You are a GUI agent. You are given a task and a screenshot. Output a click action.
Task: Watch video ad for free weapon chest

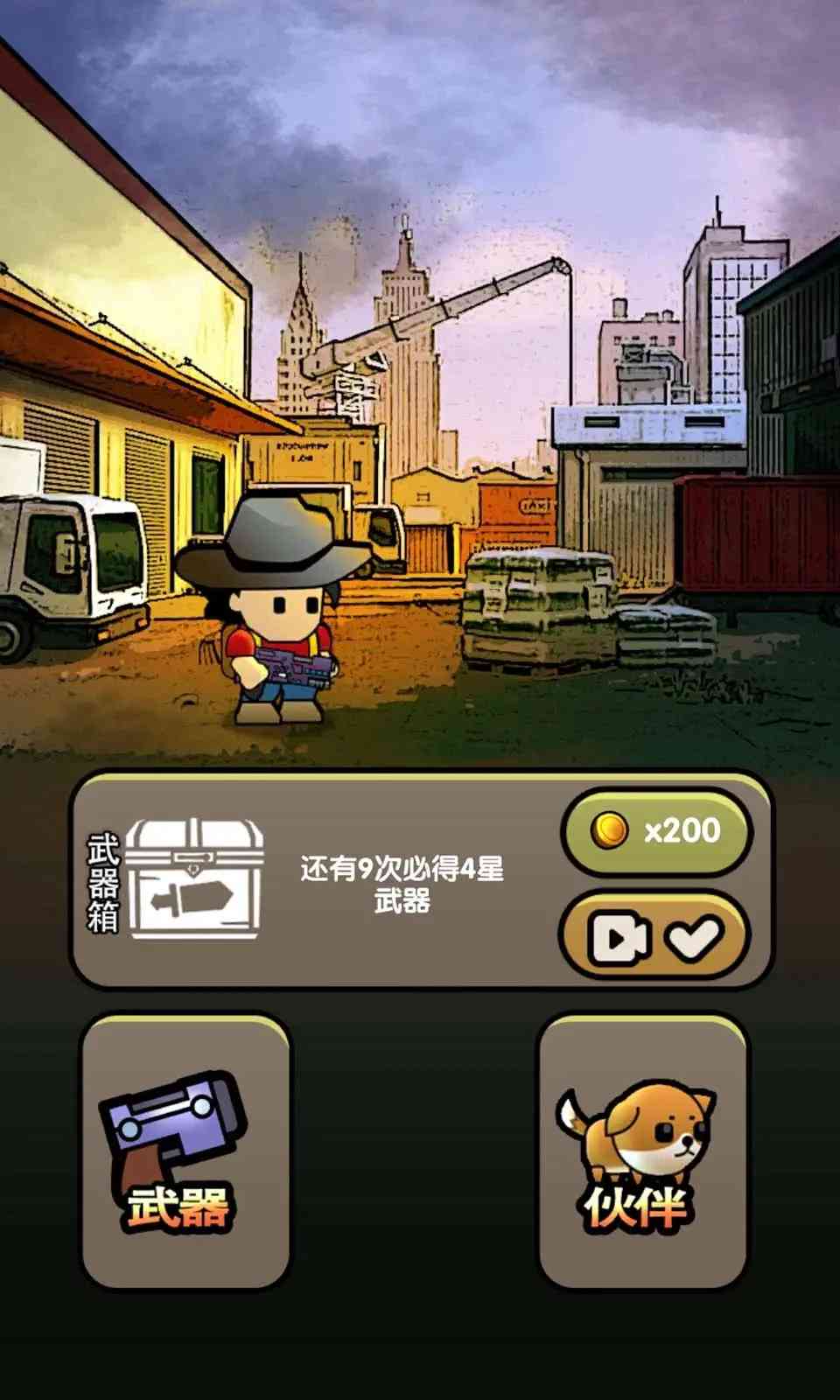654,936
